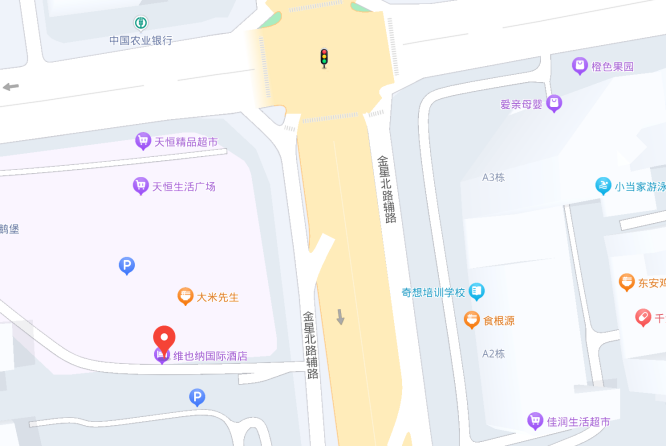Tap the traffic light icon at the intersection
This screenshot has height=446, width=666.
click(324, 58)
